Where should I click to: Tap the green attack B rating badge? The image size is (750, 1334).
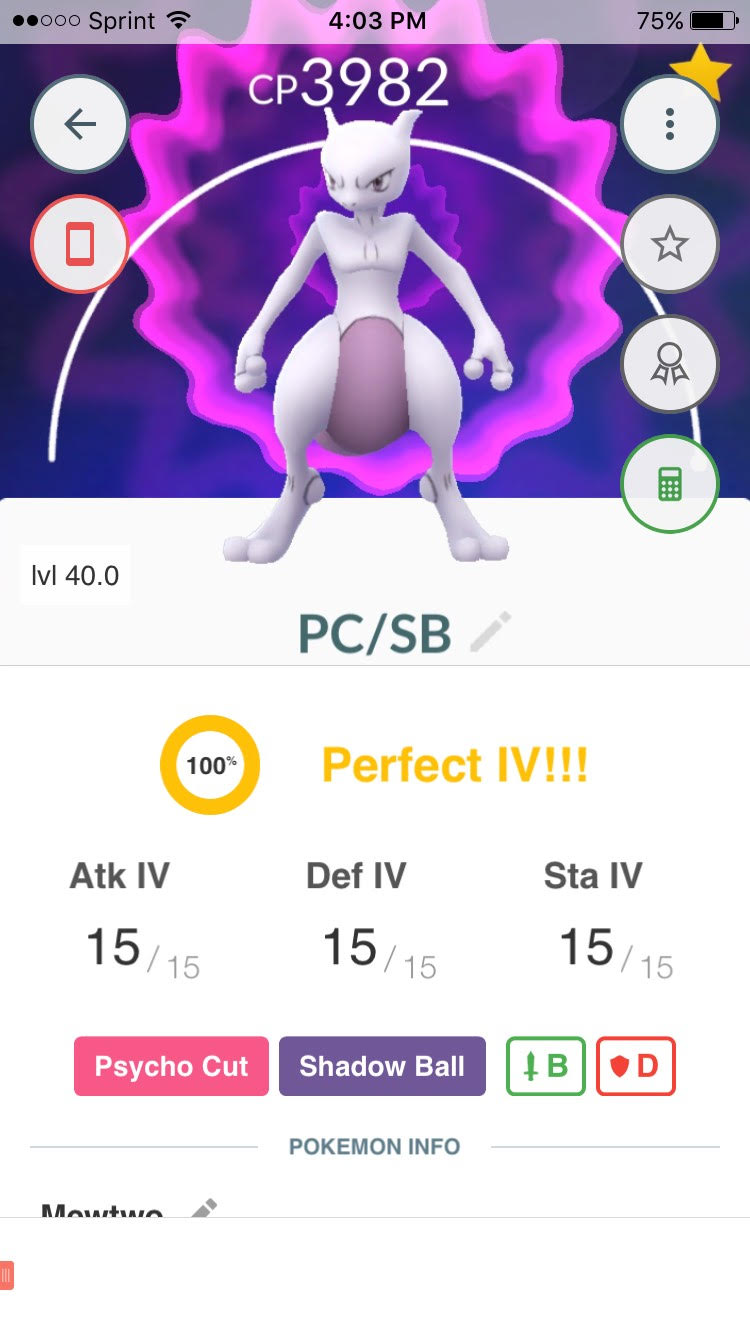point(546,1066)
